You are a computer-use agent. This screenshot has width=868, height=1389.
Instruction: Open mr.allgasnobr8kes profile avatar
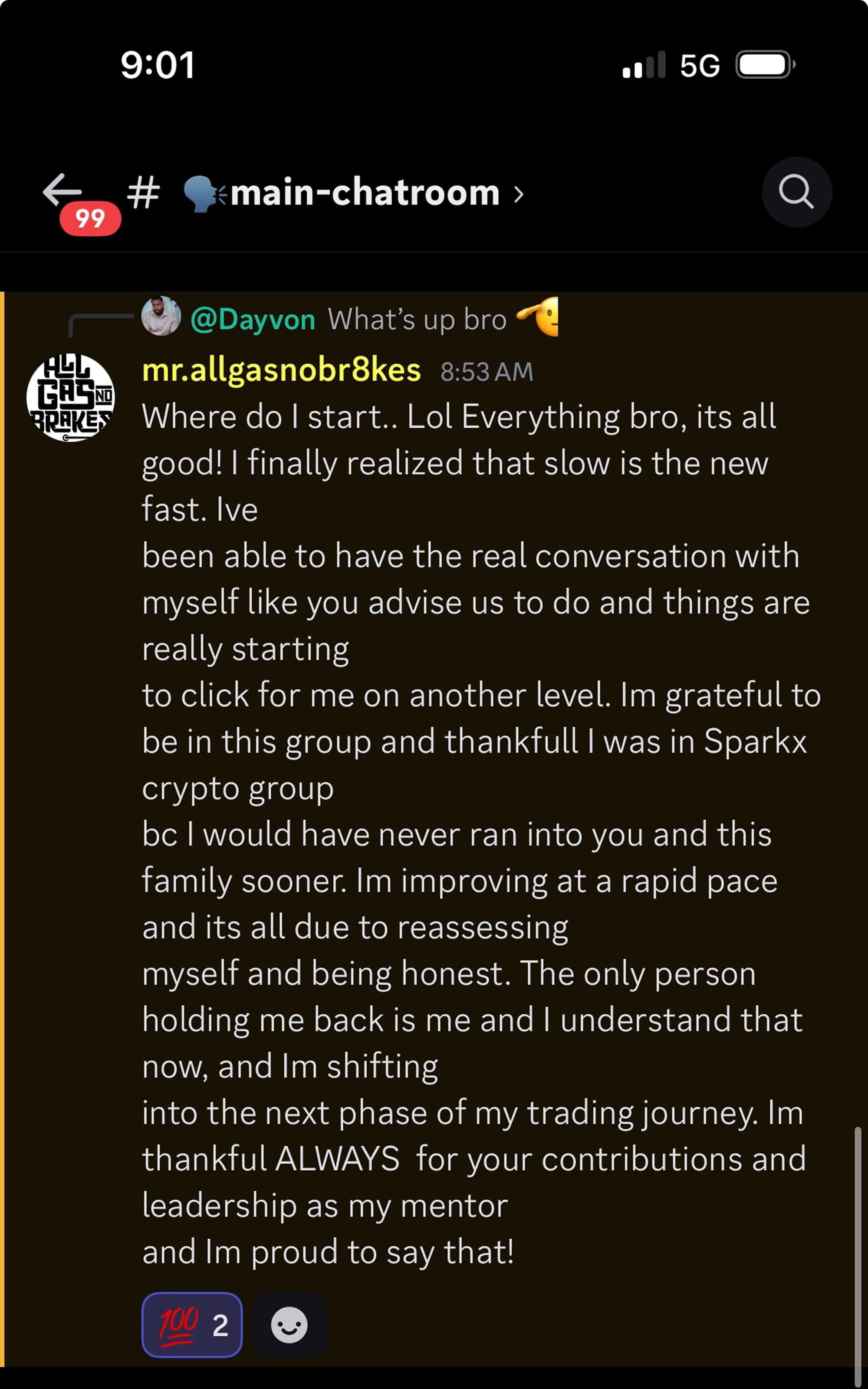71,397
